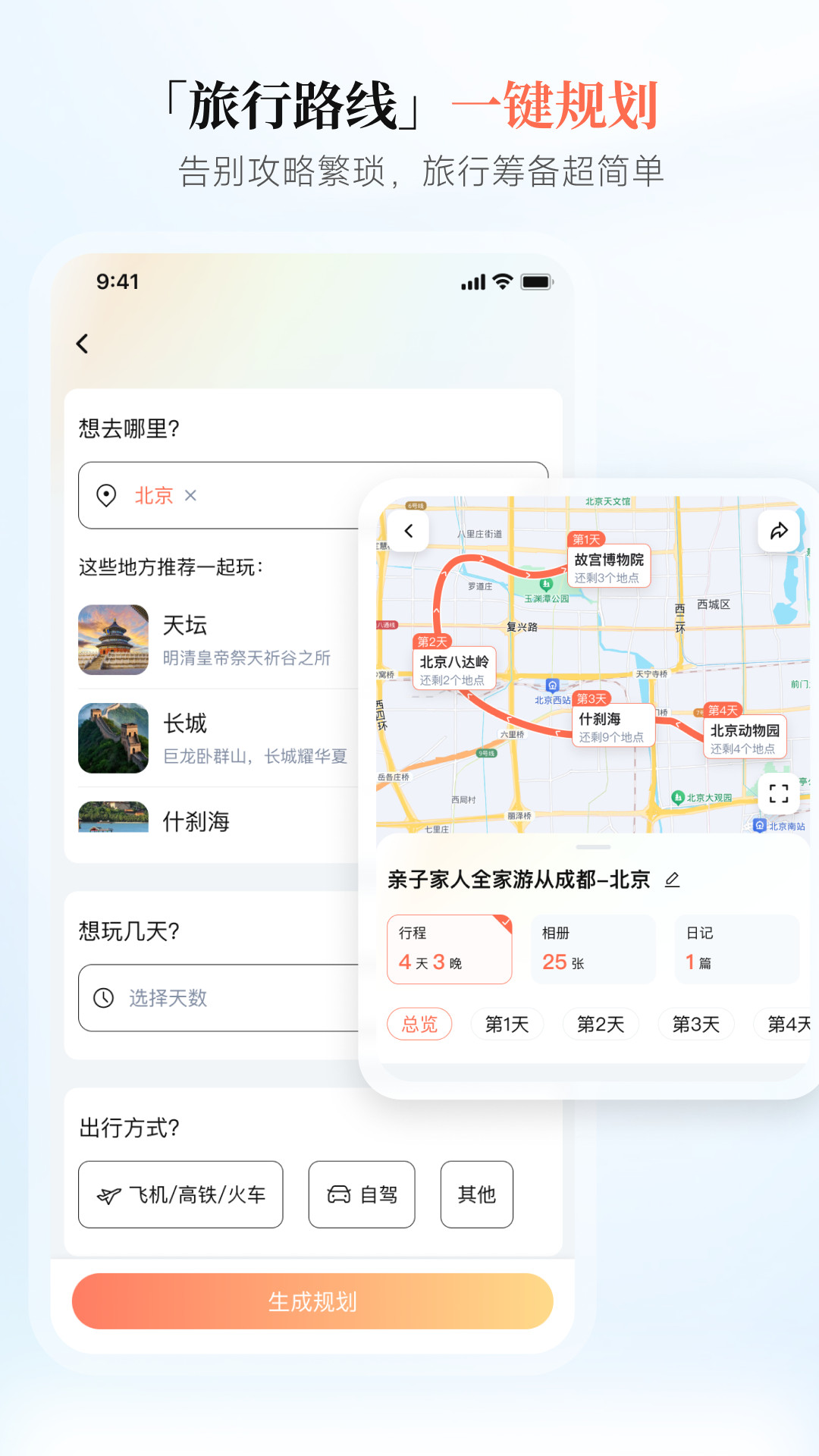Screen dimensions: 819x1456
Task: Click the edit pencil next to trip title
Action: [x=672, y=880]
